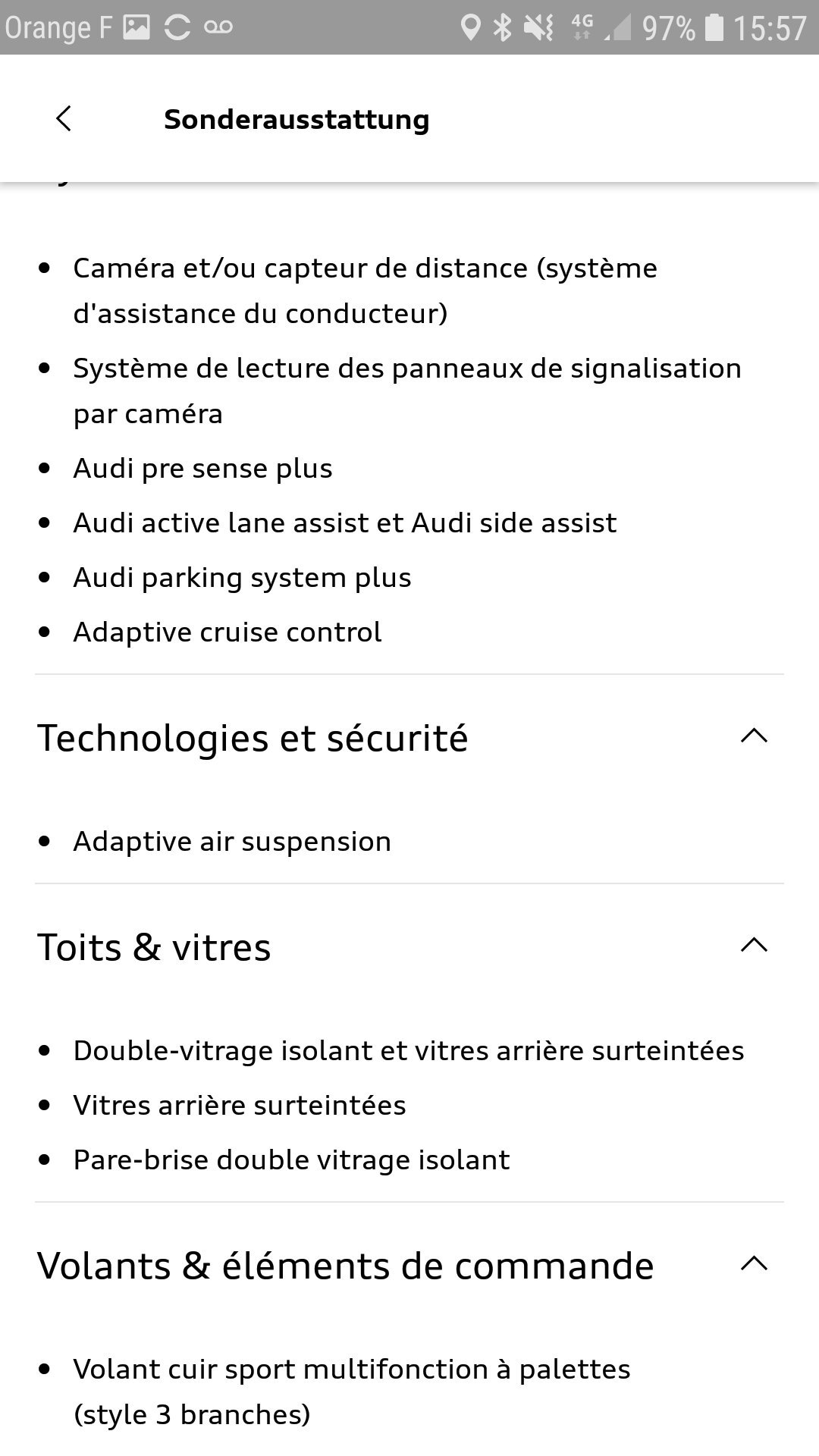Viewport: 819px width, 1456px height.
Task: Go back from Sonderausstattung screen
Action: pyautogui.click(x=64, y=119)
